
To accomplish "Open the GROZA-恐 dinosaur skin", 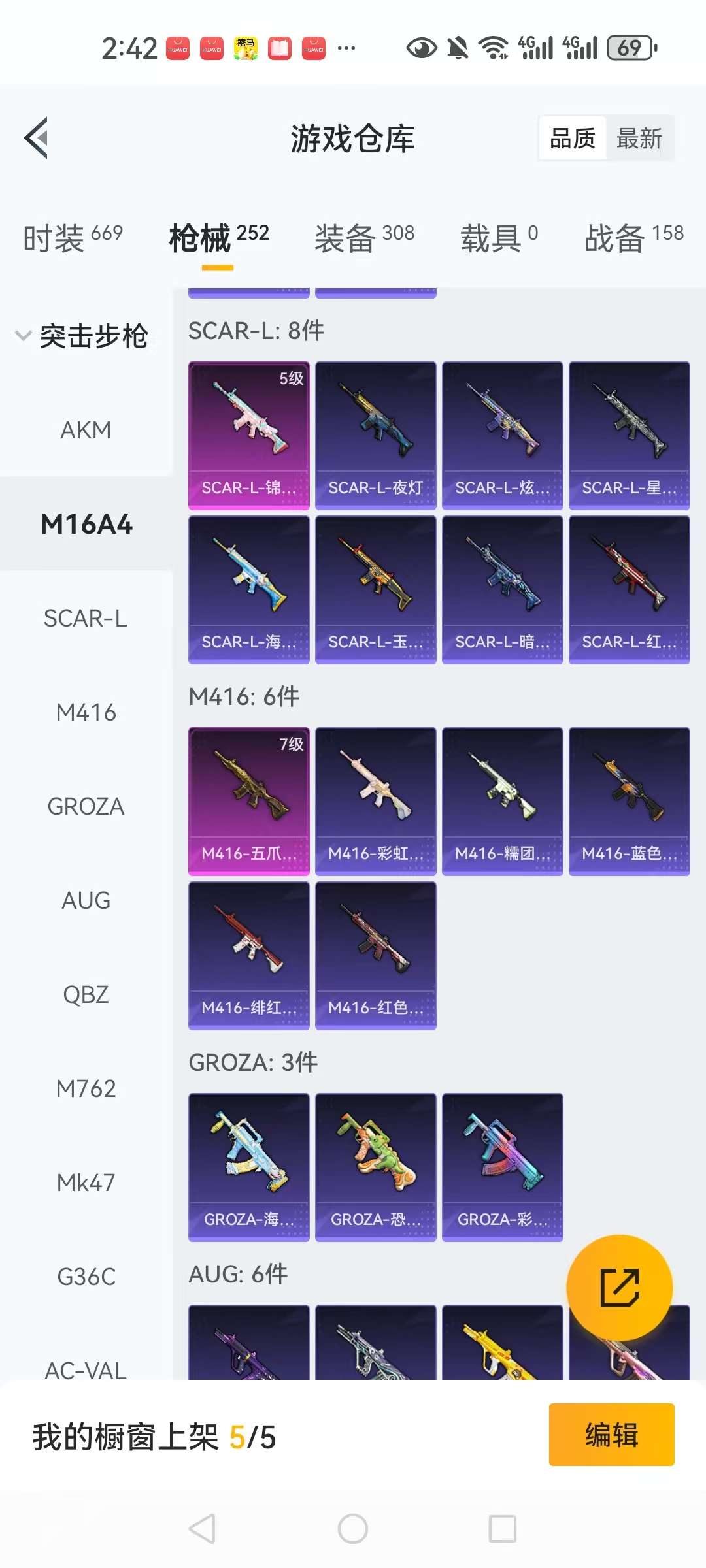I will 375,1167.
